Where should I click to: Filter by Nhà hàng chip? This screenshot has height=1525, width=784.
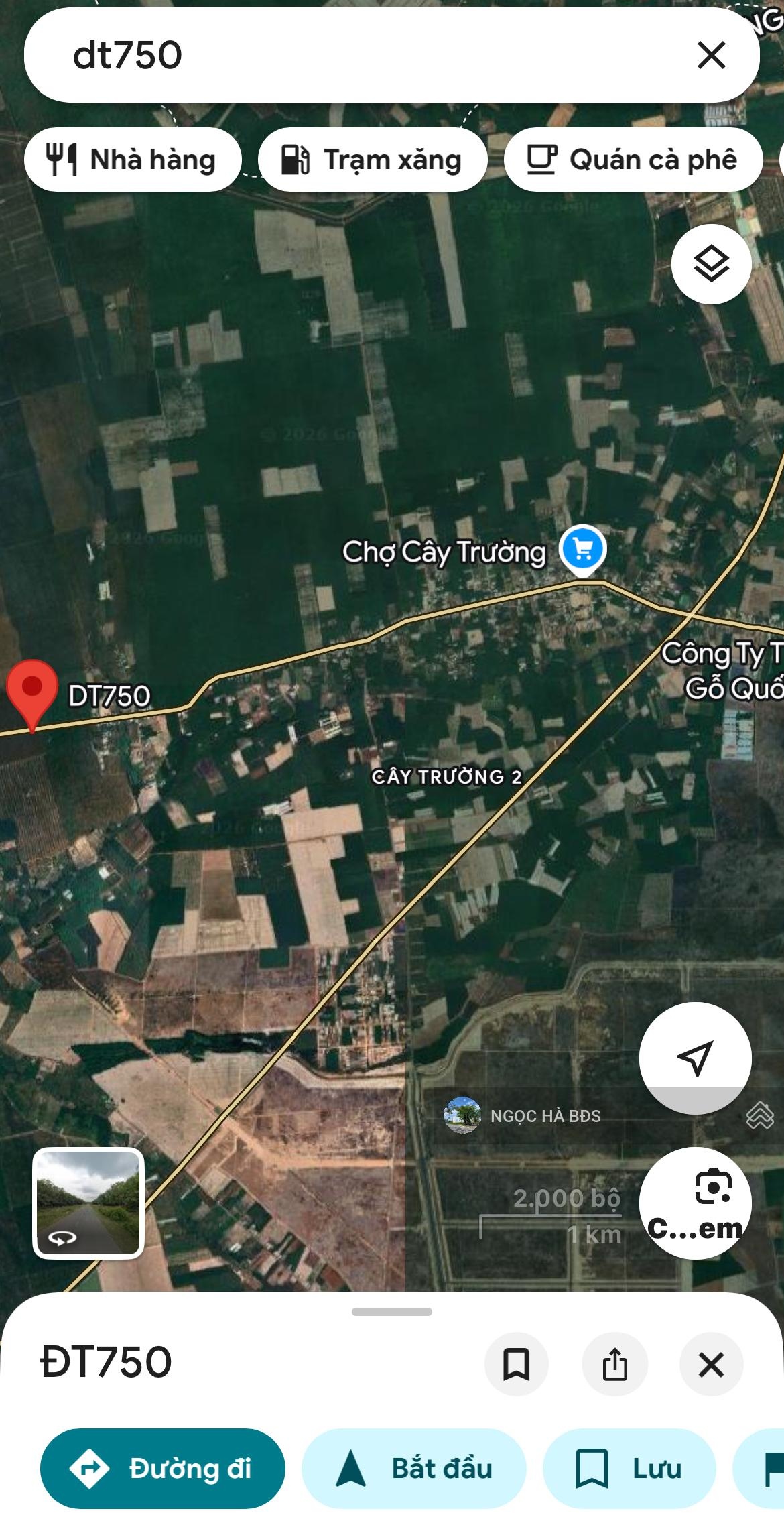(x=133, y=160)
